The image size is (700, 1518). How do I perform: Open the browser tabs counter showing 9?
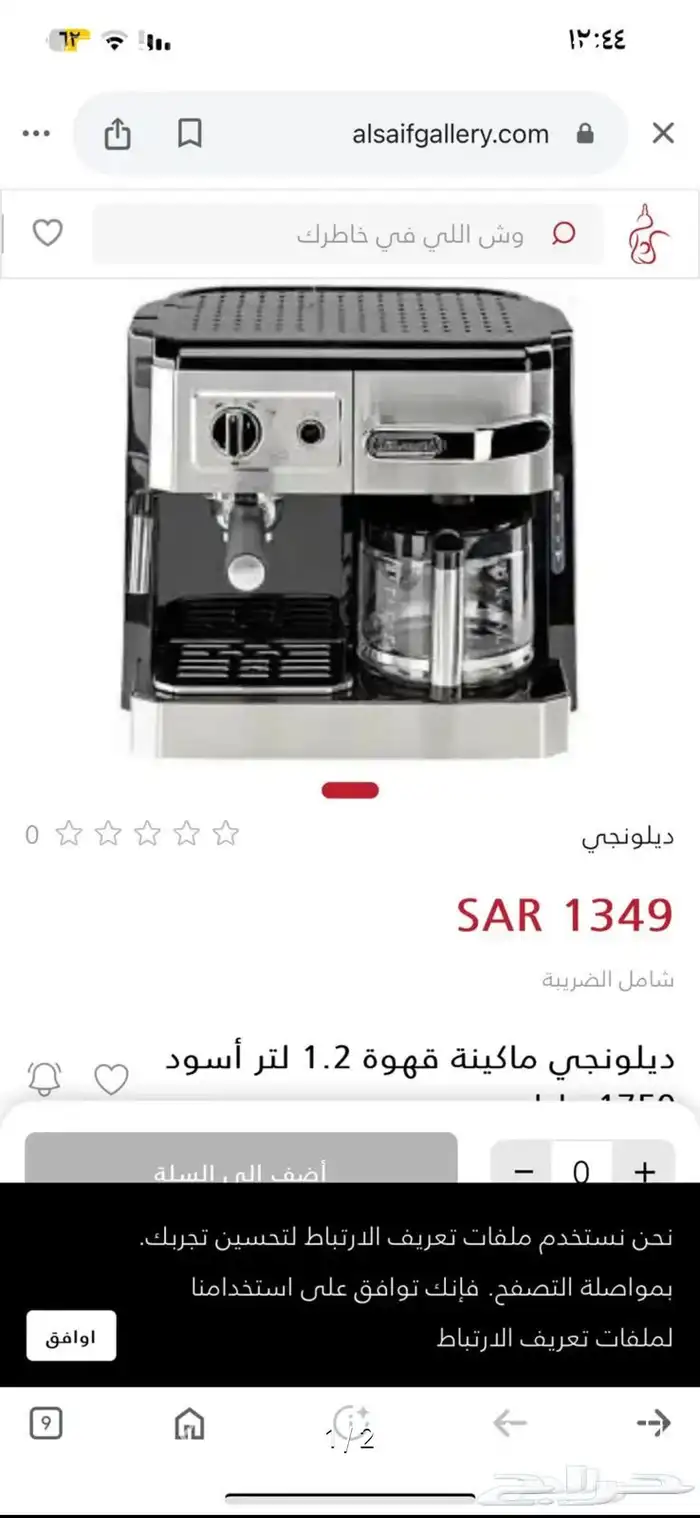pyautogui.click(x=46, y=1422)
